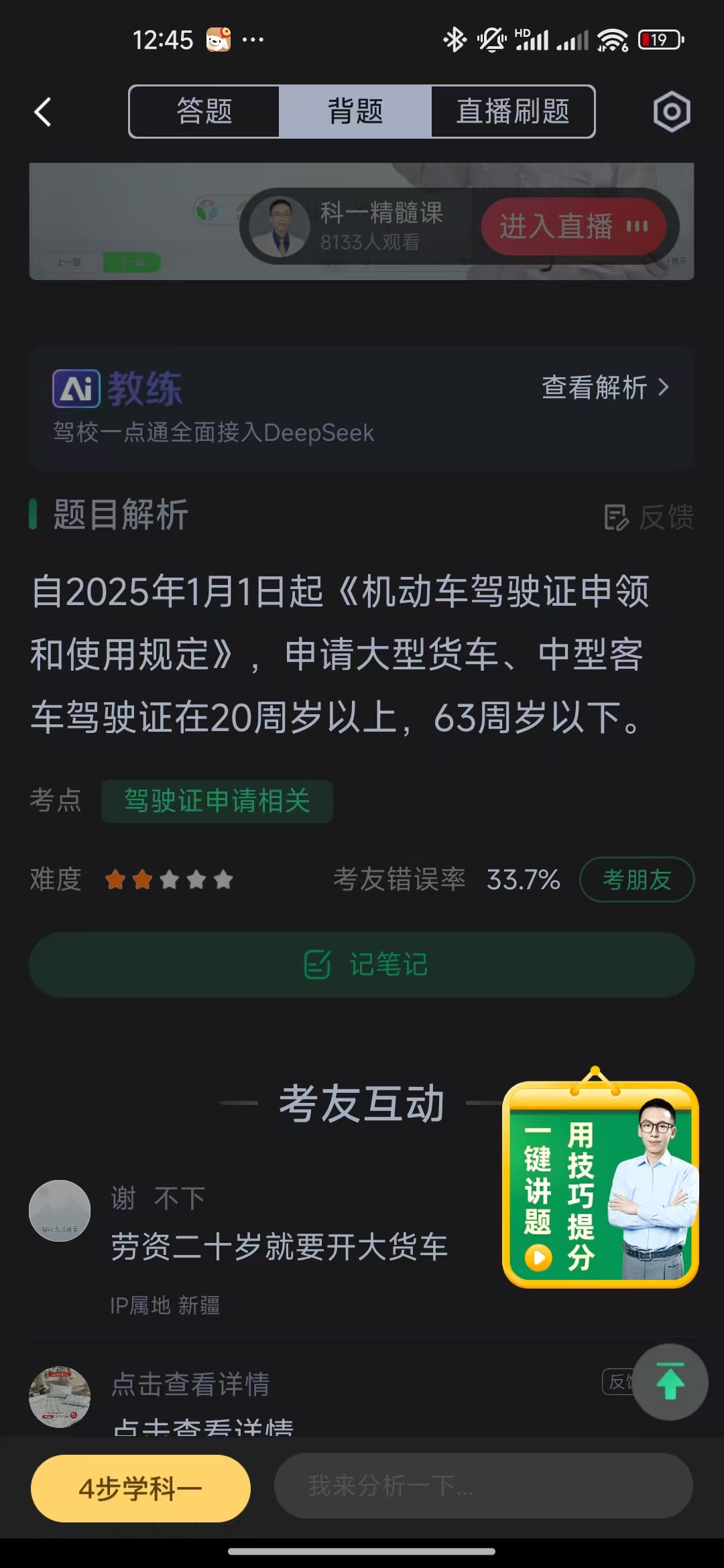Tap 反馈 beside 题目解析
This screenshot has width=724, height=1568.
[x=649, y=517]
